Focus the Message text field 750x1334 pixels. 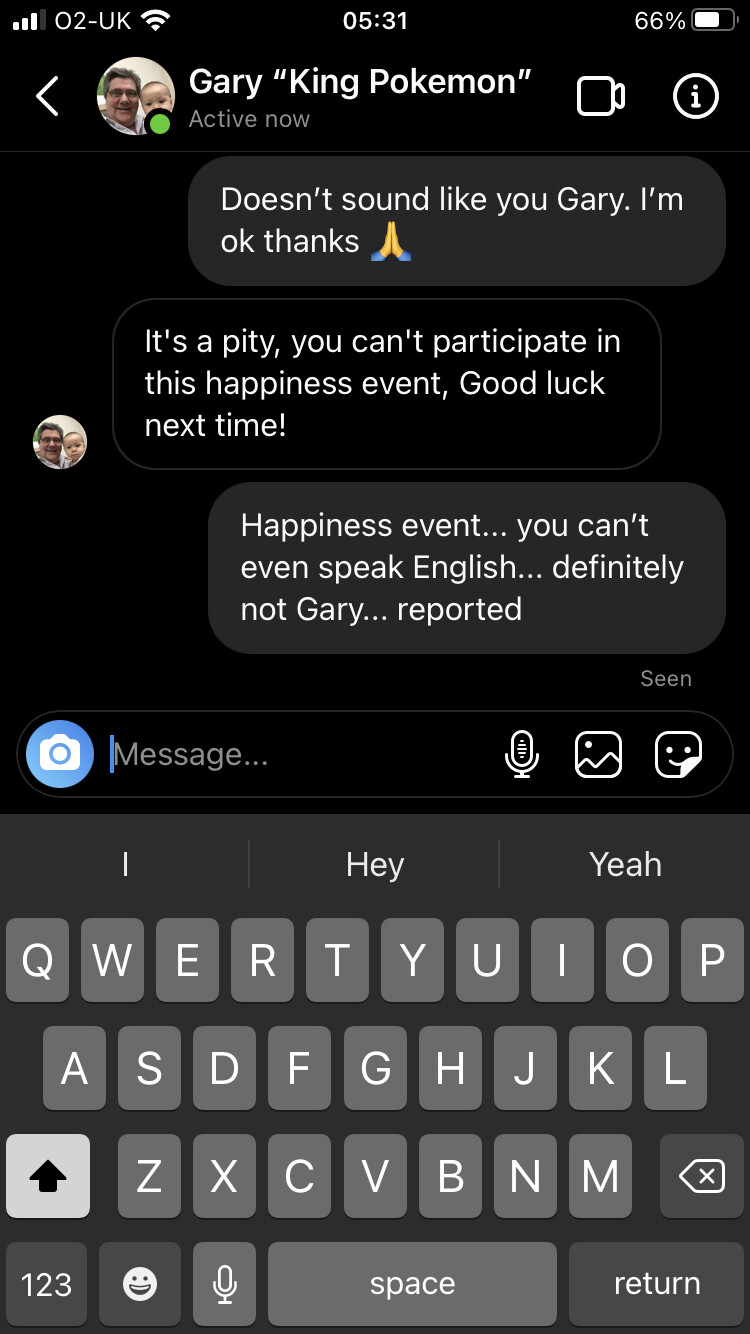300,754
